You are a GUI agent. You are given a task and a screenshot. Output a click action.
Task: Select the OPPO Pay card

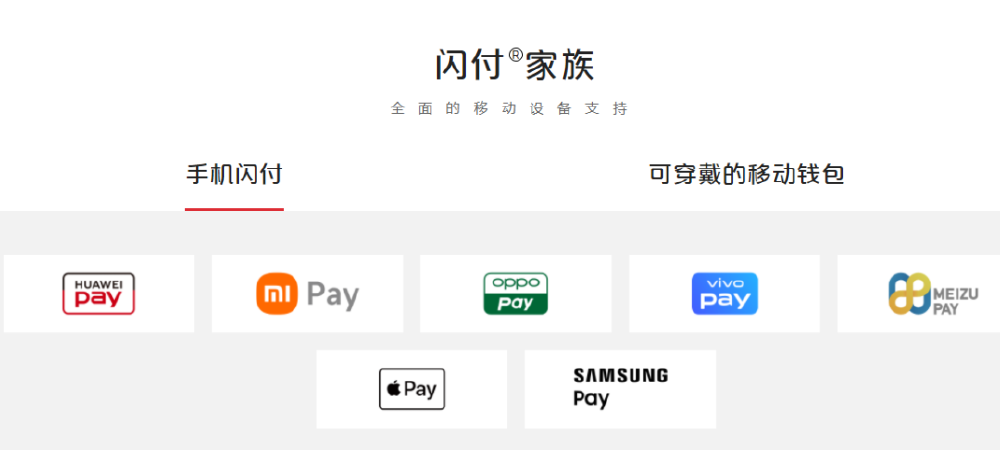coord(515,293)
